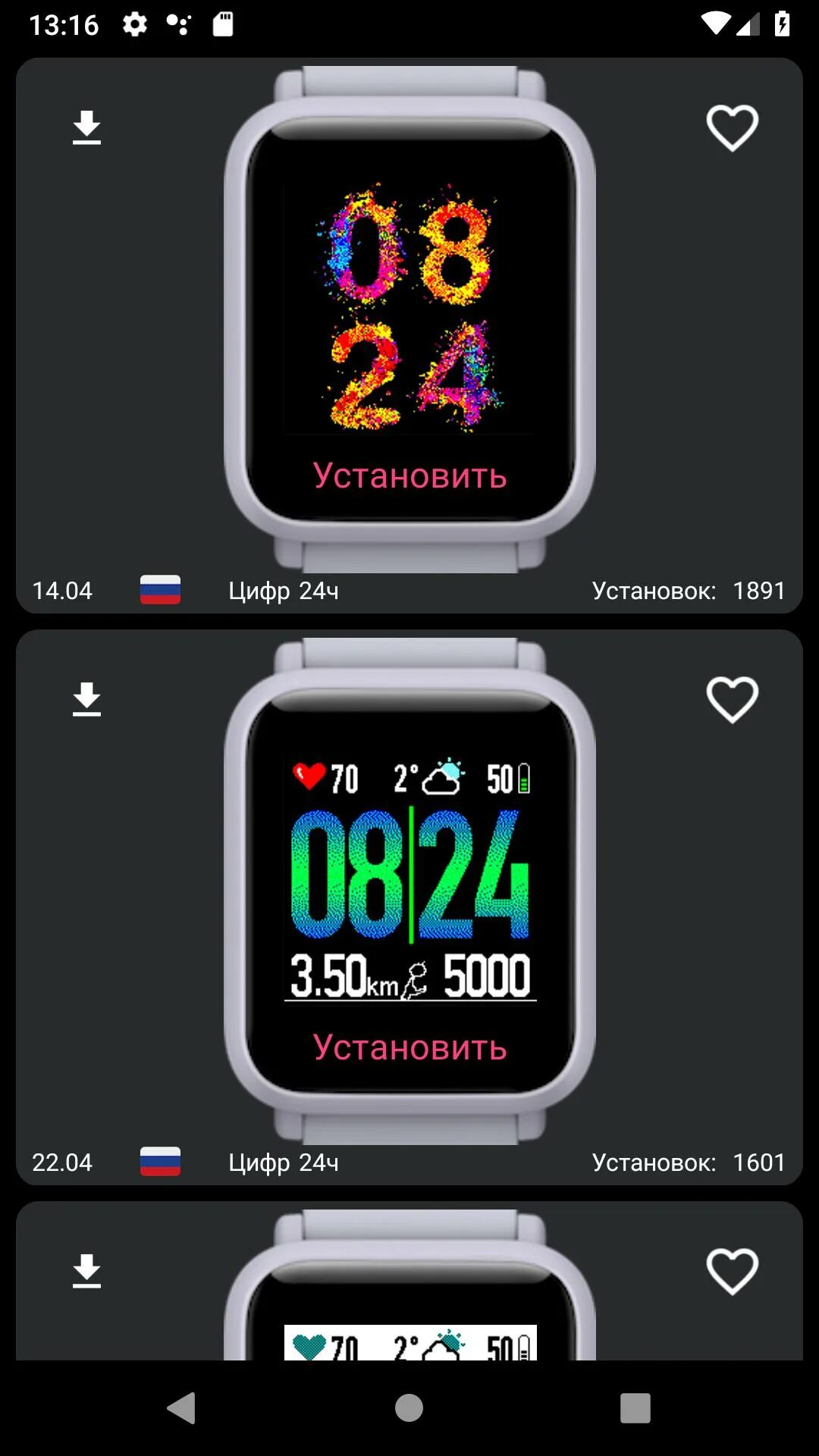Download the colorful 08 24 watch face
Image resolution: width=819 pixels, height=1456 pixels.
(x=86, y=127)
